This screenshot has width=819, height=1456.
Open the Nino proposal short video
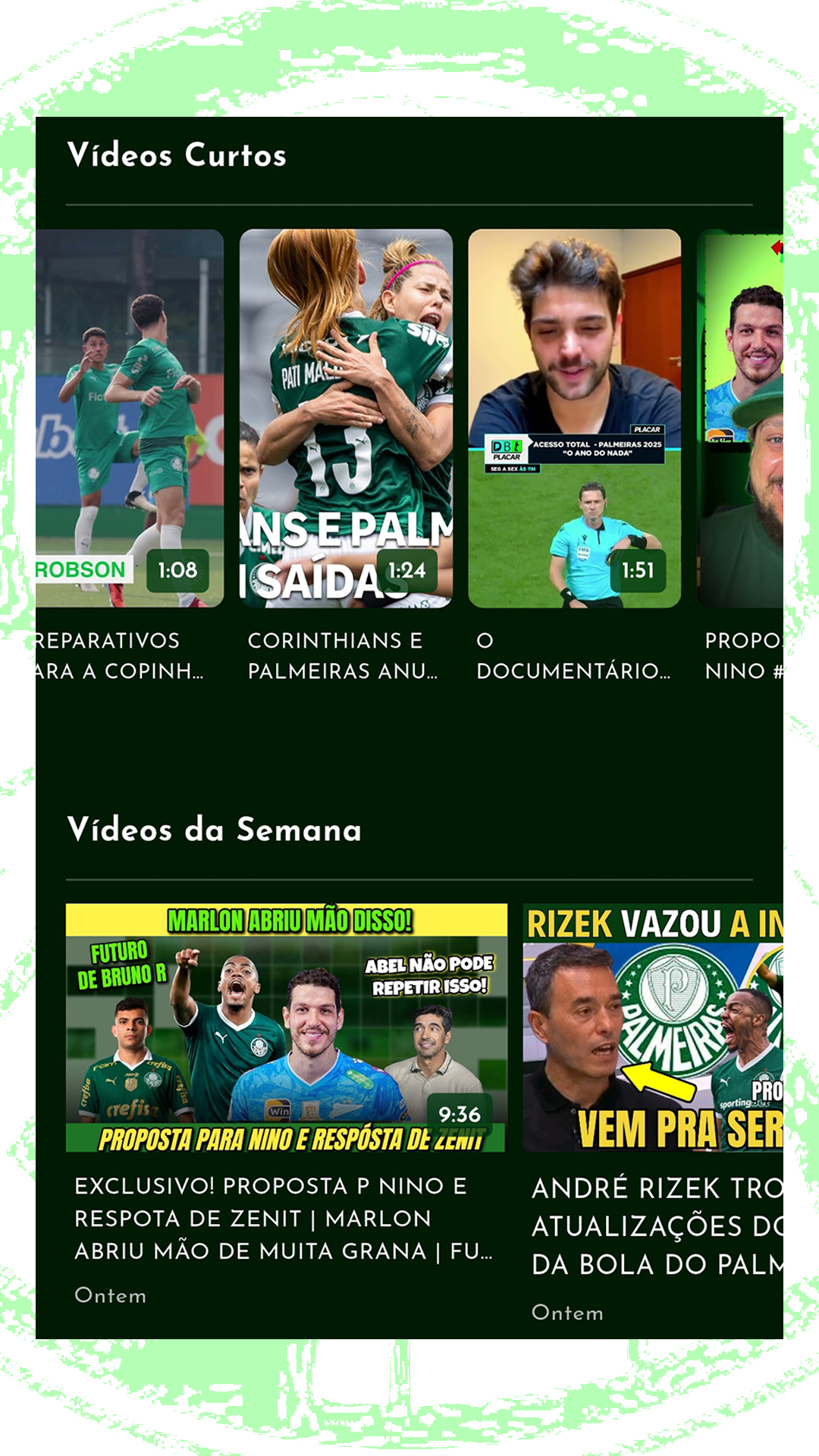click(x=741, y=419)
